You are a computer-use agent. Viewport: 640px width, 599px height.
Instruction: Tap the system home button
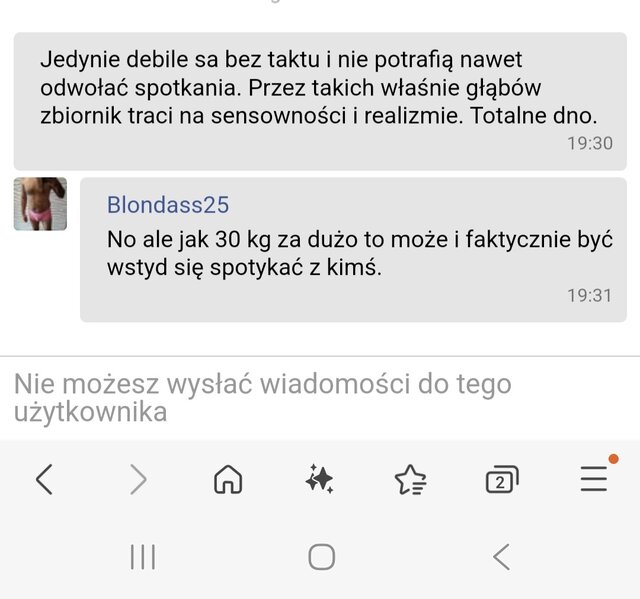[x=321, y=557]
